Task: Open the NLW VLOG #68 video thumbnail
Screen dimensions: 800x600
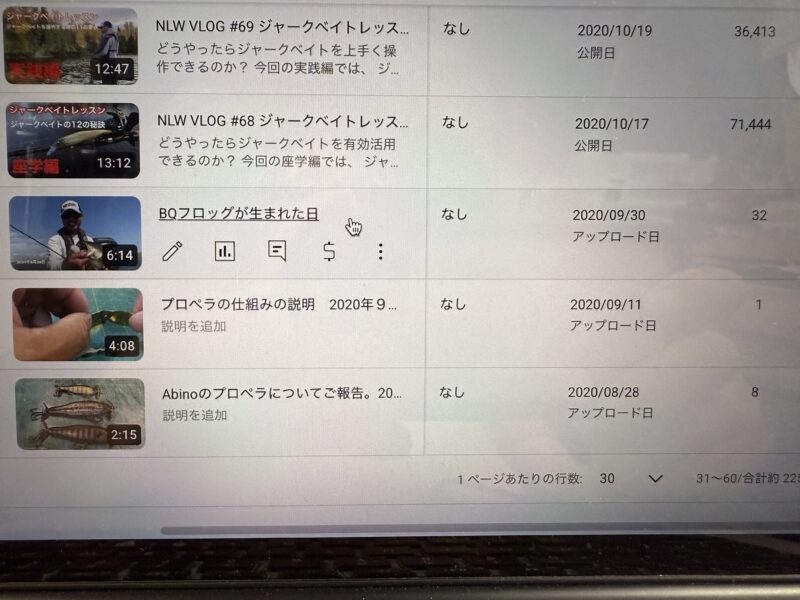Action: (73, 140)
